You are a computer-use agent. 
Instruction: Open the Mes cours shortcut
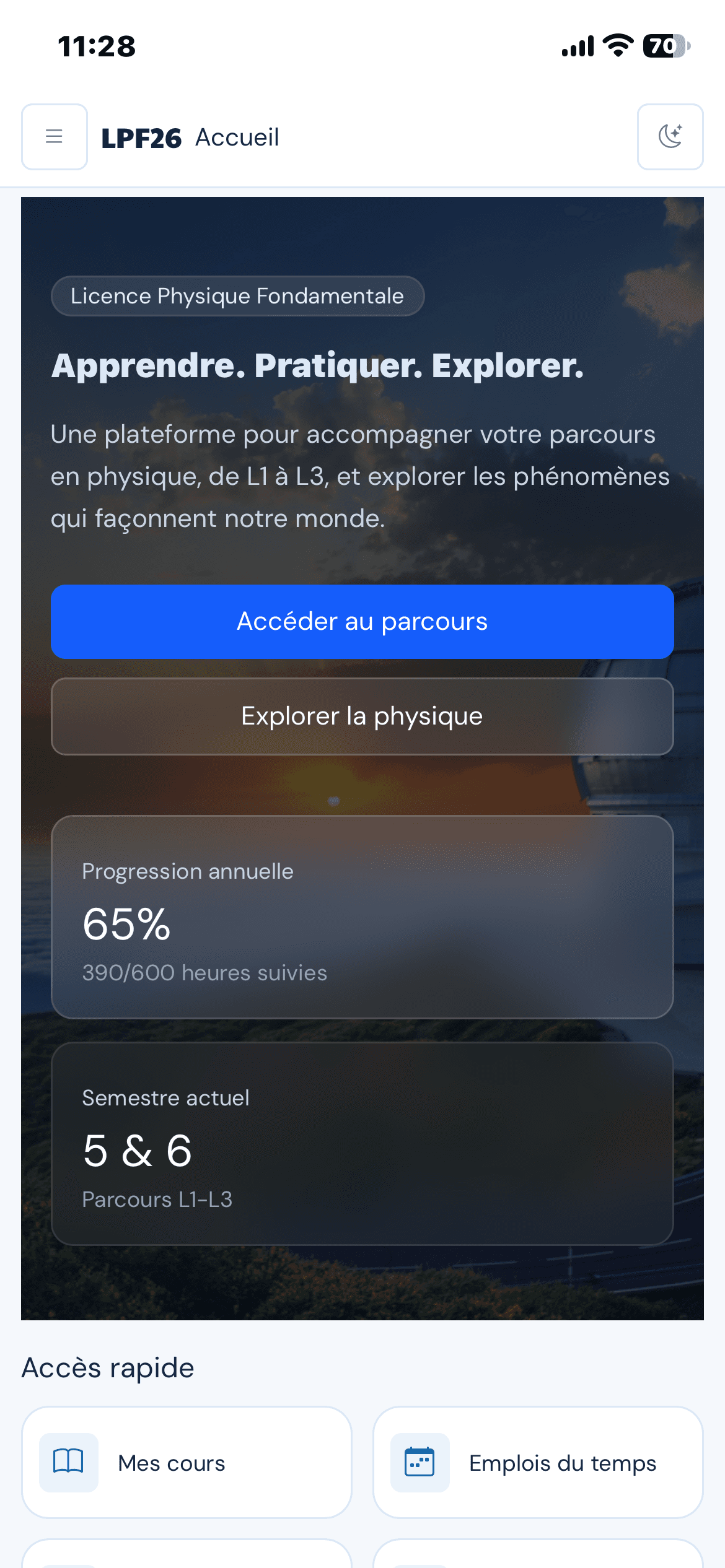pos(187,1463)
